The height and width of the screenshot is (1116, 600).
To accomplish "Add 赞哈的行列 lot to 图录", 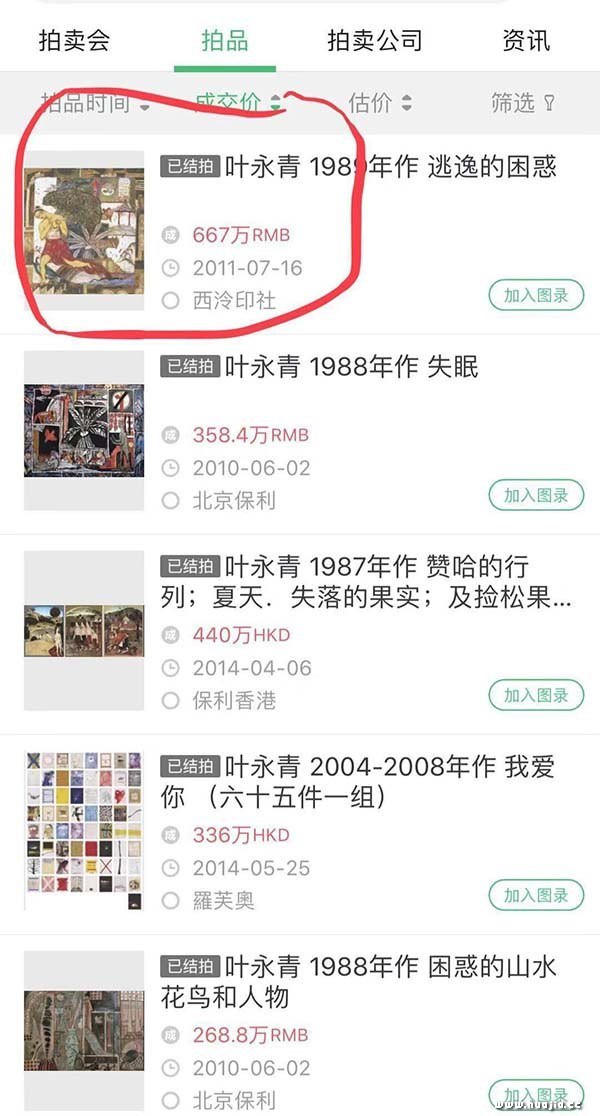I will (x=536, y=695).
